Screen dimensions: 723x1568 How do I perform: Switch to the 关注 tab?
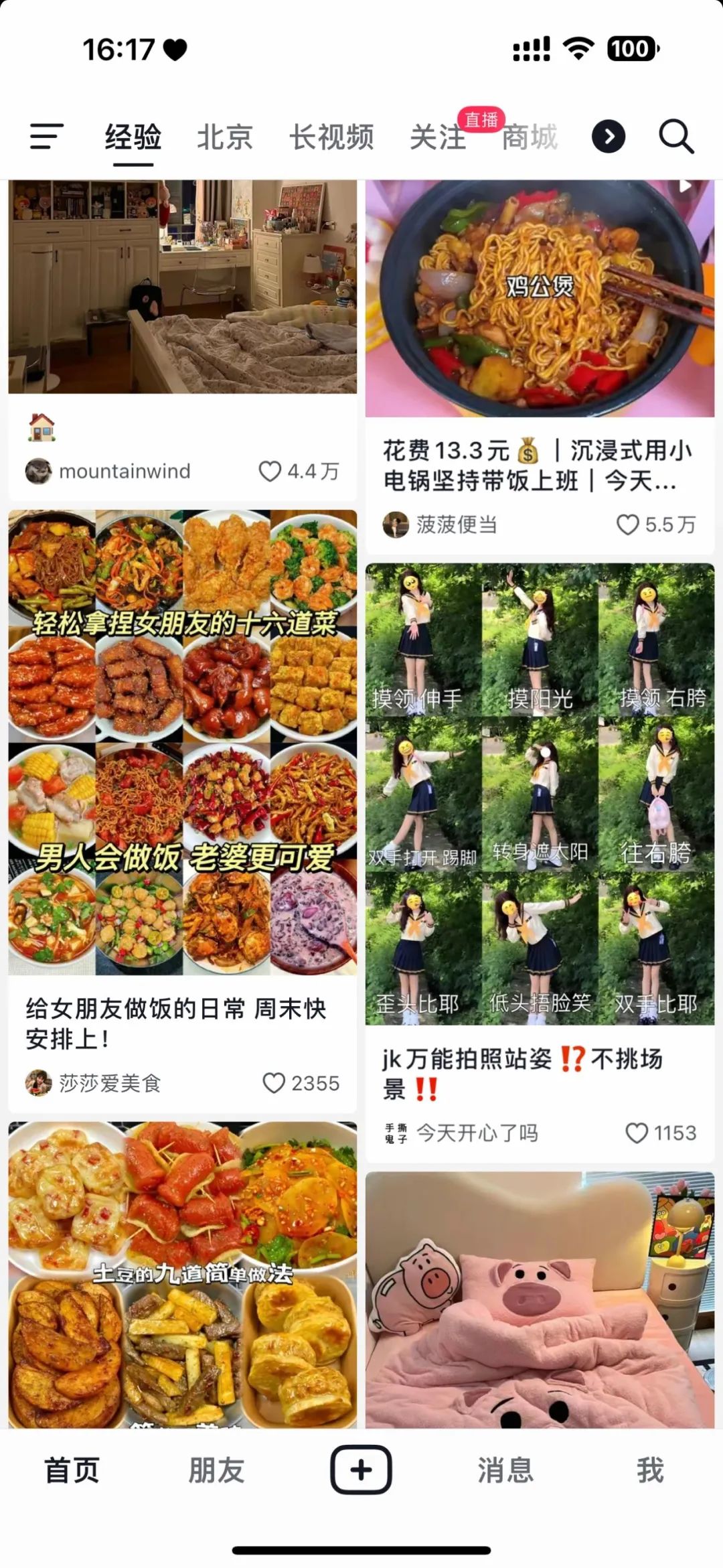tap(437, 138)
